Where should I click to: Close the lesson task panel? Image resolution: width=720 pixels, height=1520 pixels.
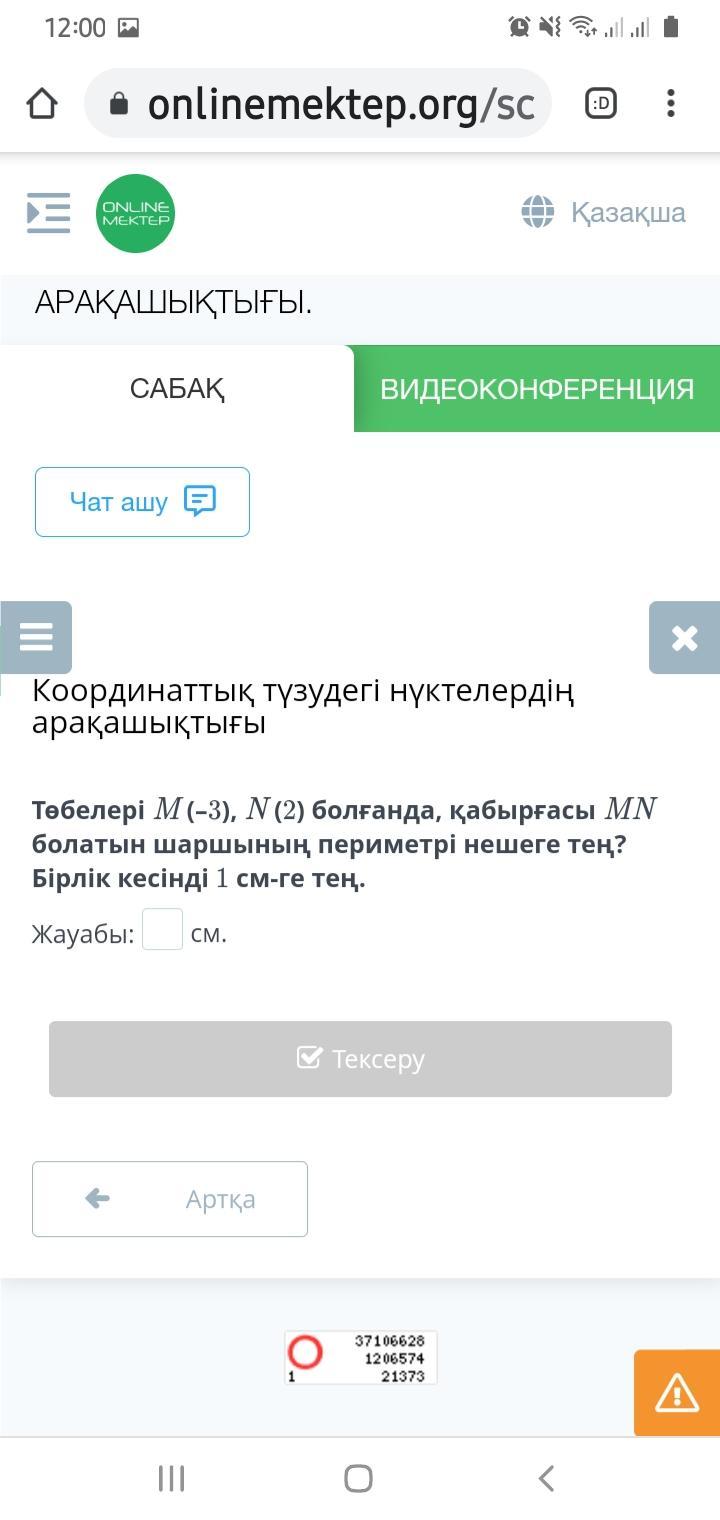tap(684, 637)
